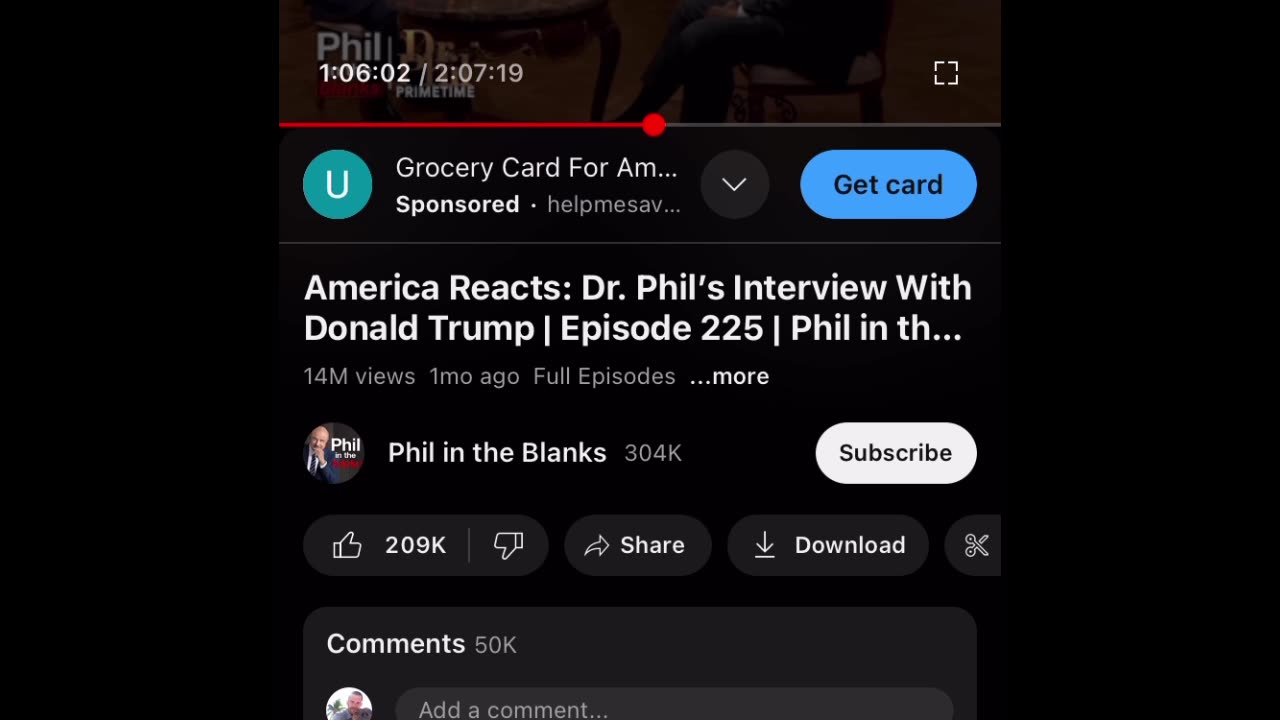The height and width of the screenshot is (720, 1280).
Task: Open the Grocery Card sponsor link
Action: pos(537,169)
